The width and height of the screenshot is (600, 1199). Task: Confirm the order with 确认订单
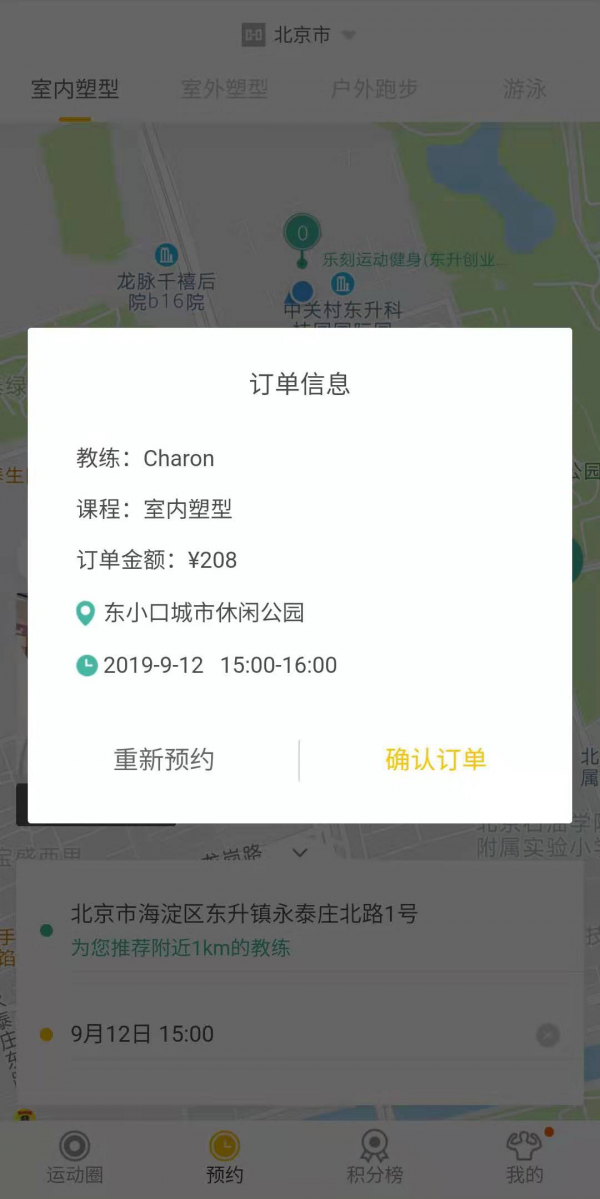pos(435,760)
